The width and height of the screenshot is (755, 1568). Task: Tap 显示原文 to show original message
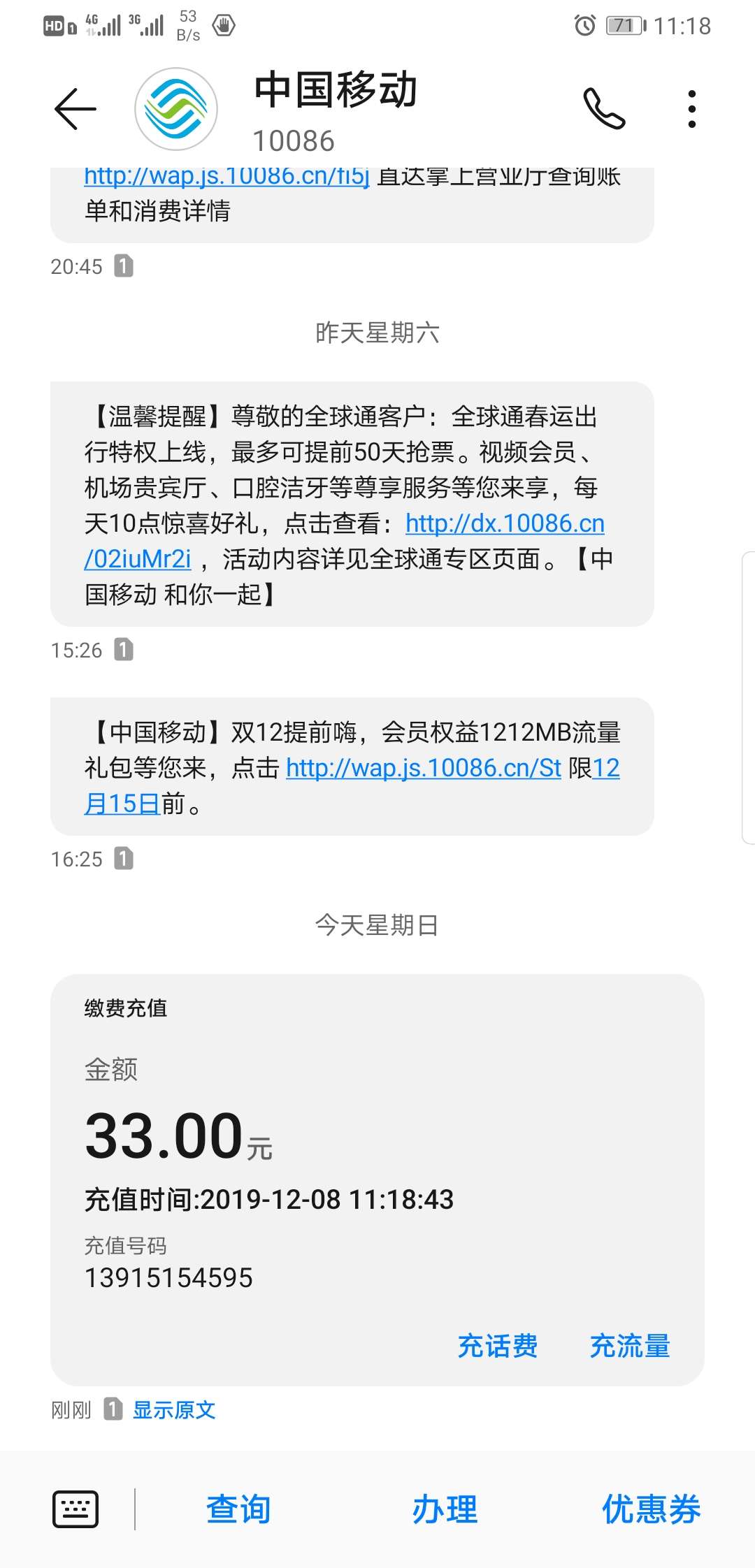(174, 1409)
